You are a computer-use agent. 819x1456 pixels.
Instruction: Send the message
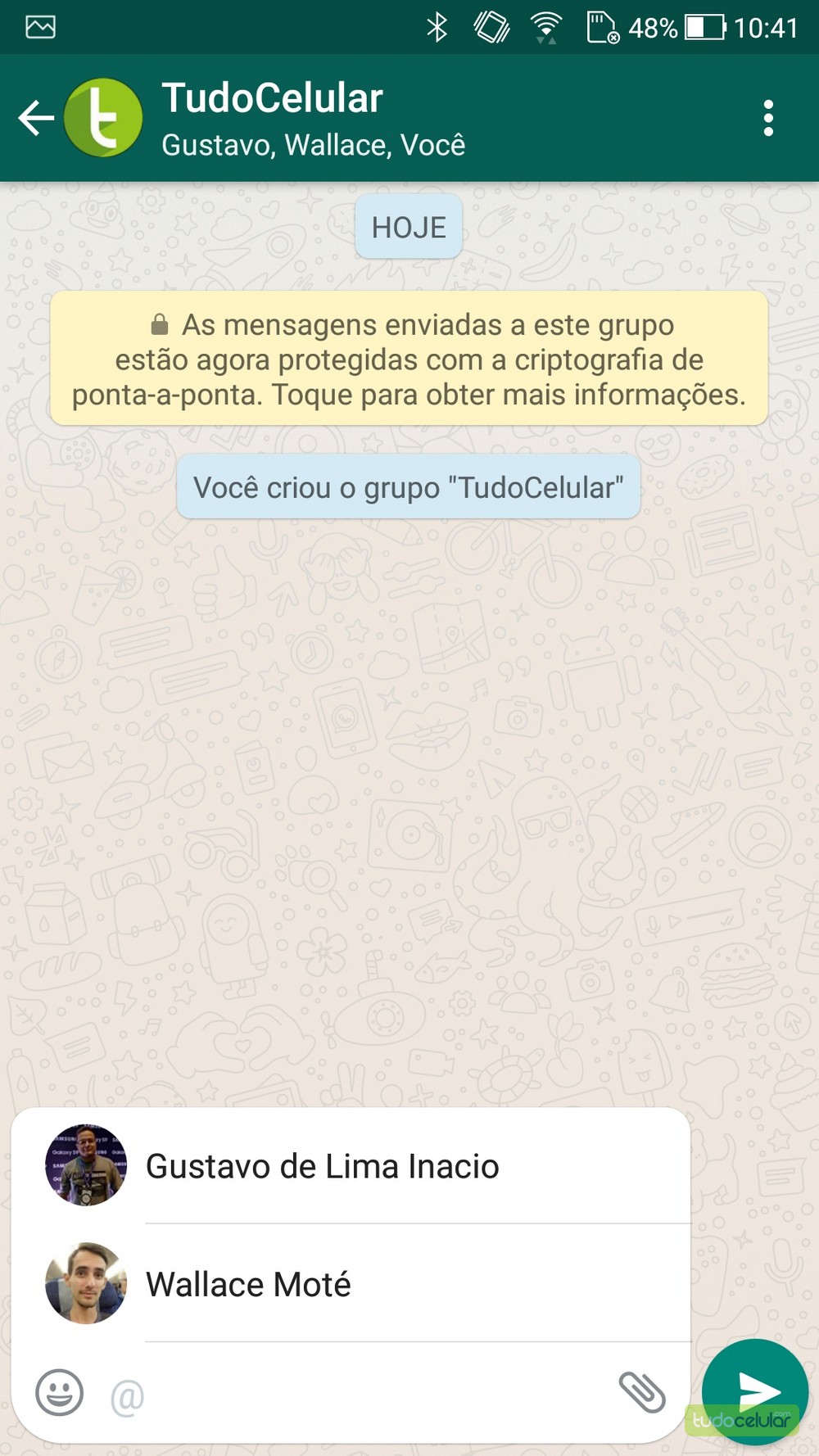[x=755, y=1389]
